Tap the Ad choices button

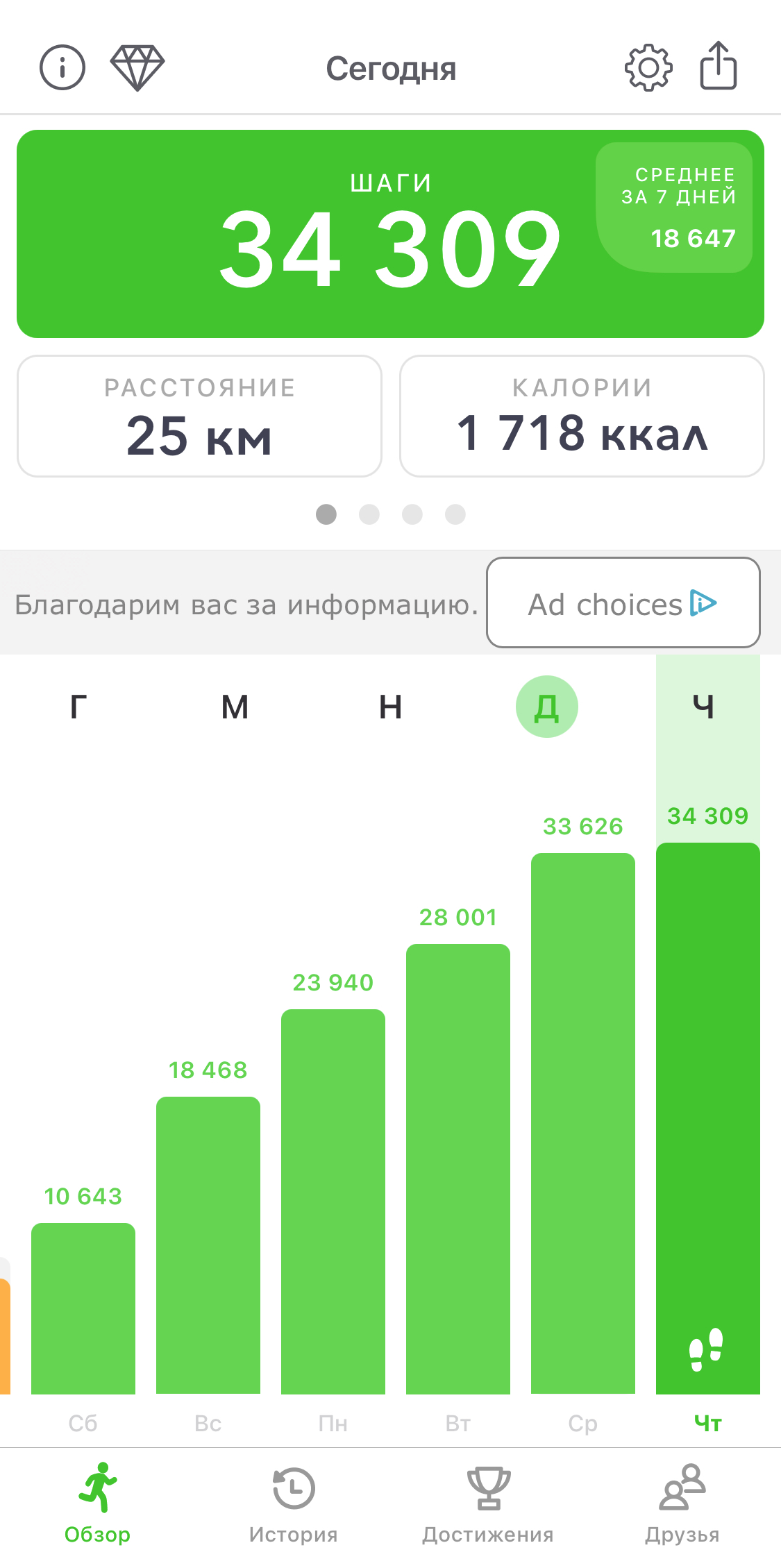click(x=623, y=602)
